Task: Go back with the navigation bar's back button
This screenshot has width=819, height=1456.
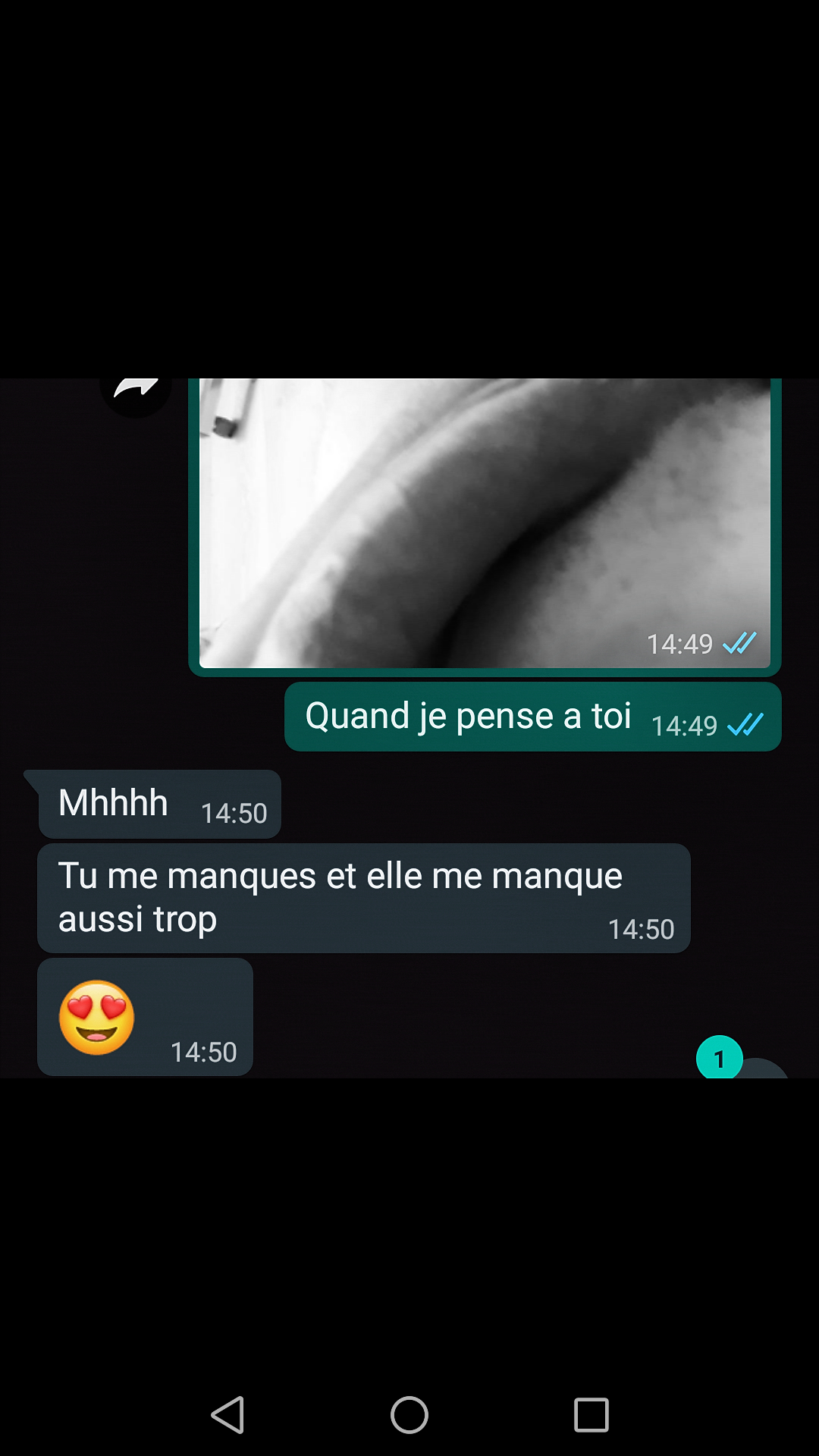Action: pyautogui.click(x=227, y=1415)
